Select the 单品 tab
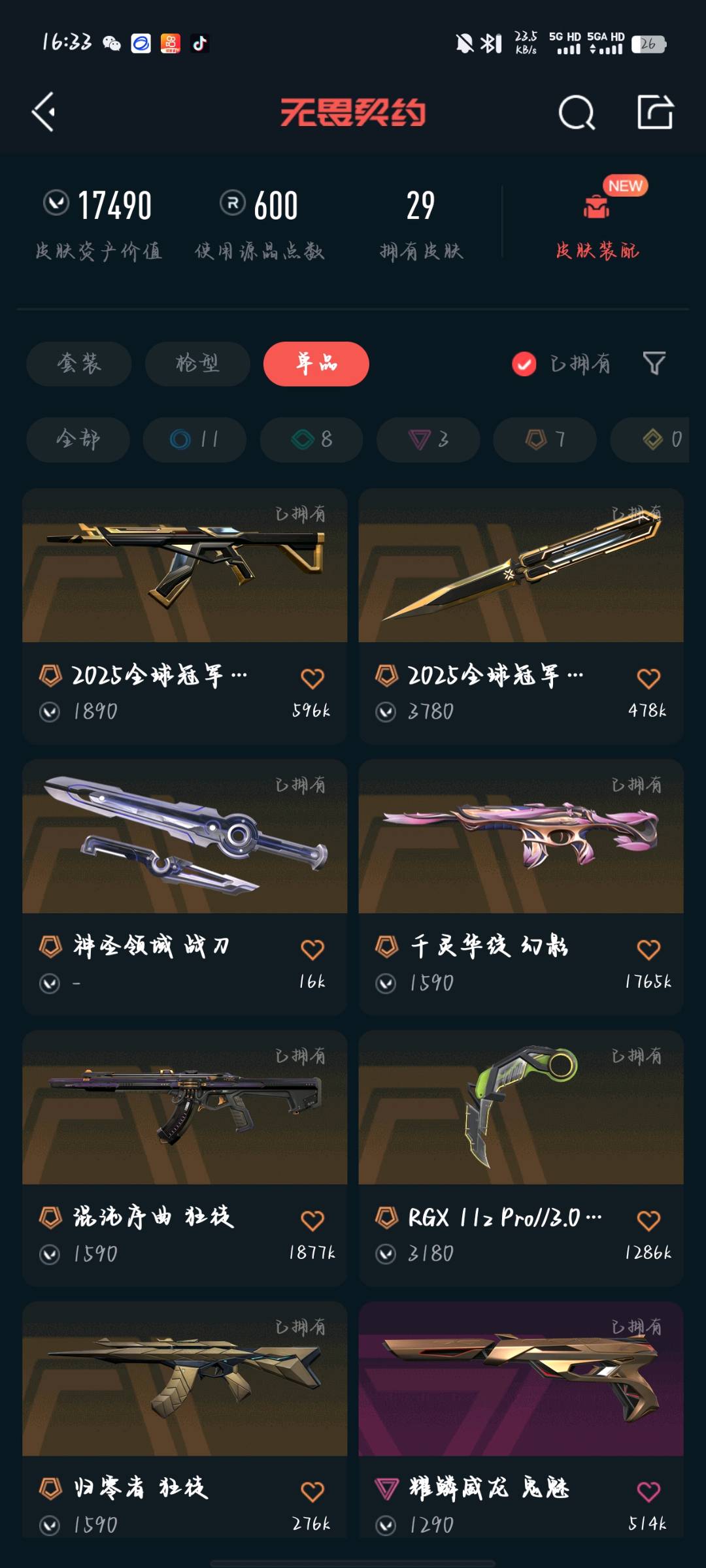Viewport: 706px width, 1568px height. coord(316,364)
